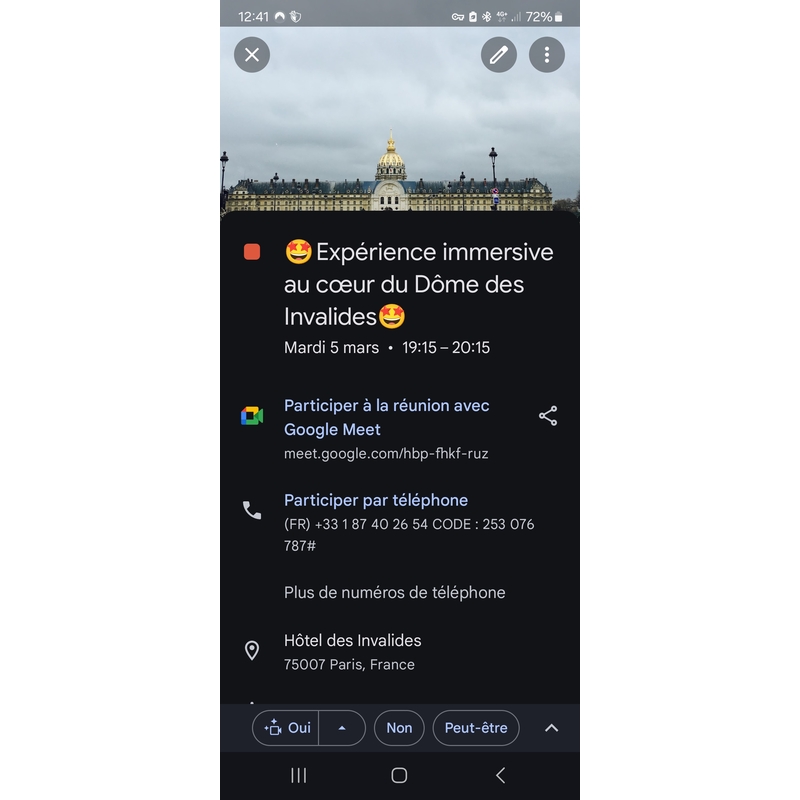
Task: Share the Google Meet invitation
Action: click(x=548, y=416)
